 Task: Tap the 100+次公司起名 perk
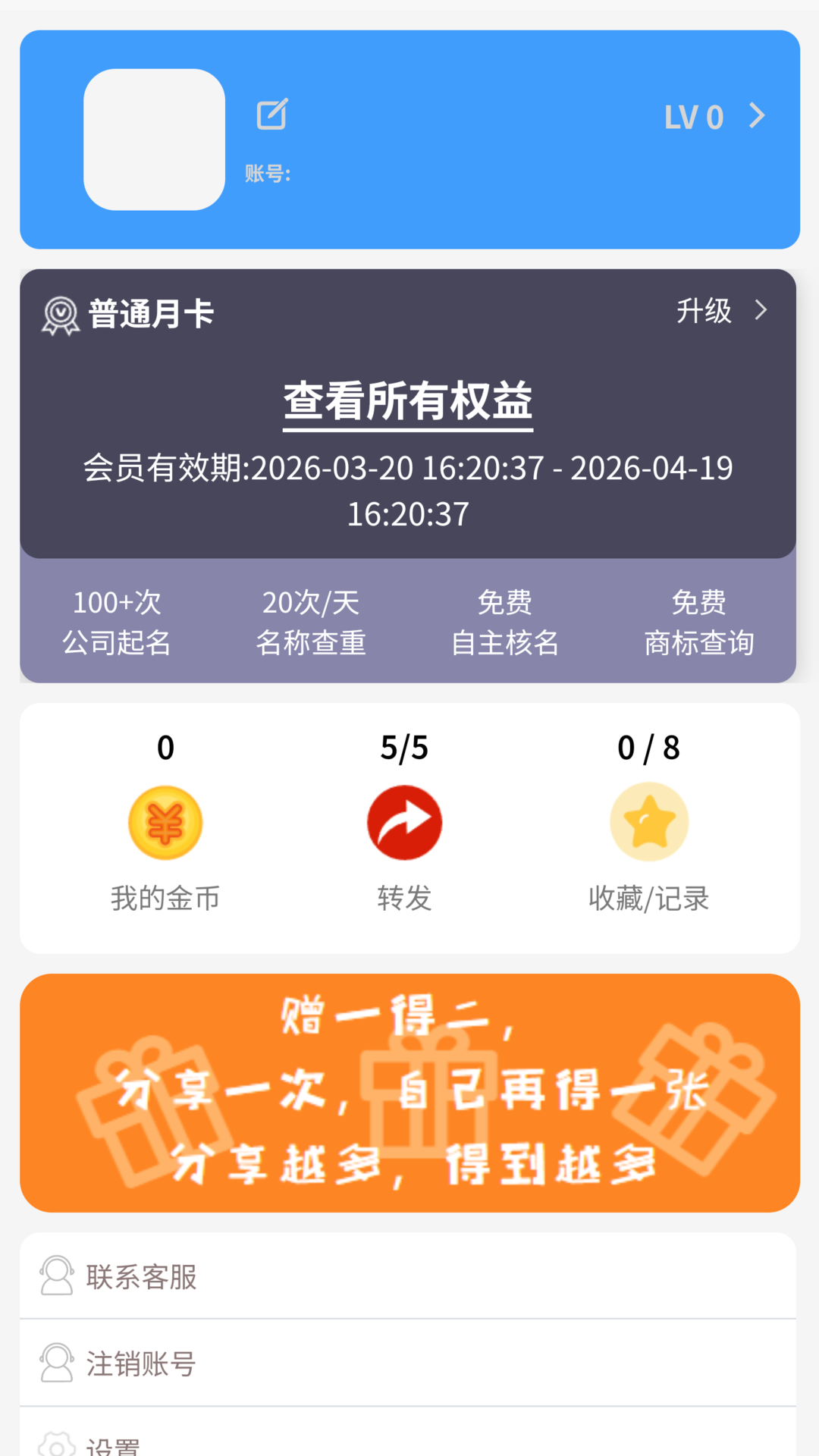click(x=115, y=622)
